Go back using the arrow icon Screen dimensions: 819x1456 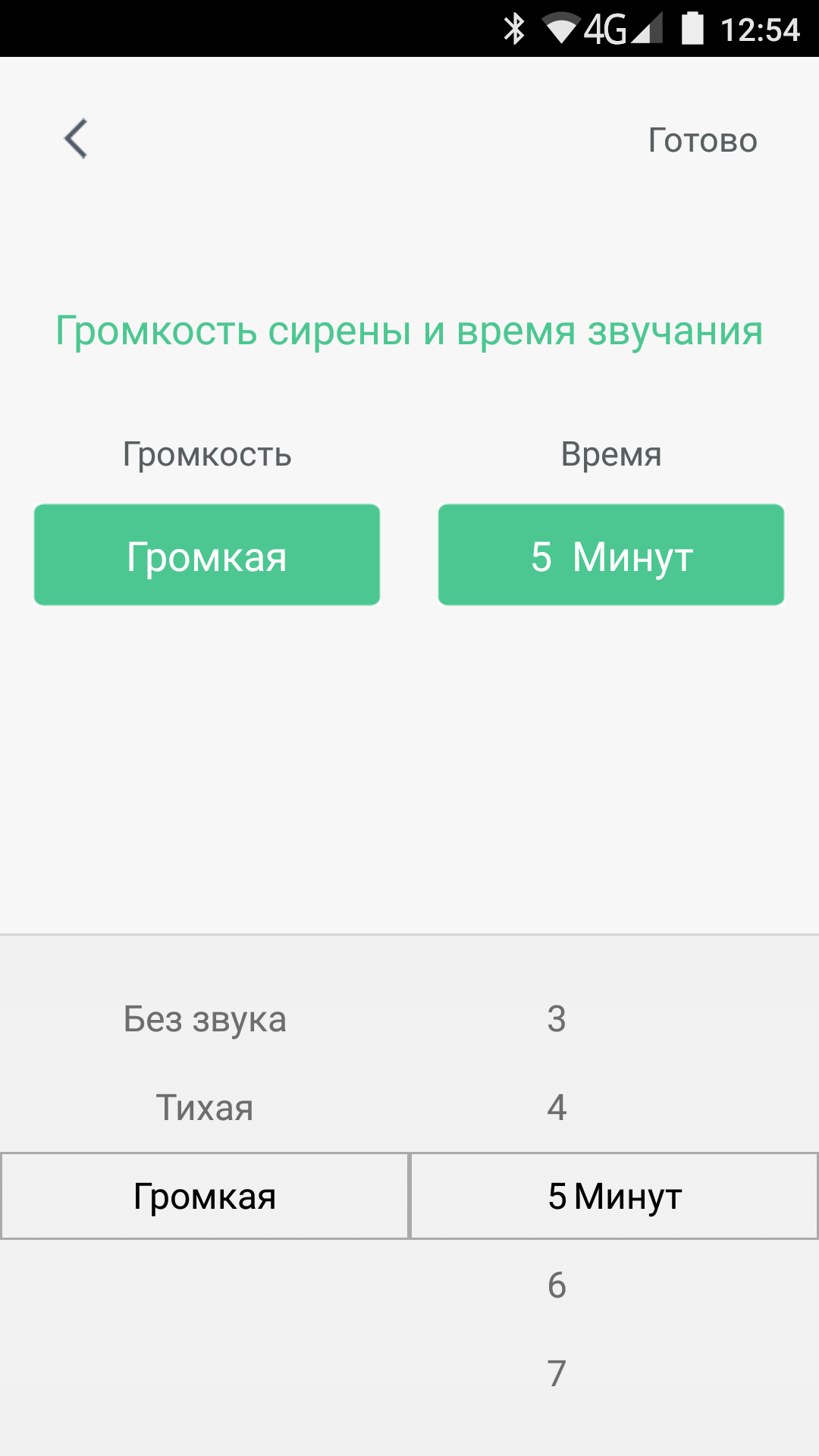76,139
